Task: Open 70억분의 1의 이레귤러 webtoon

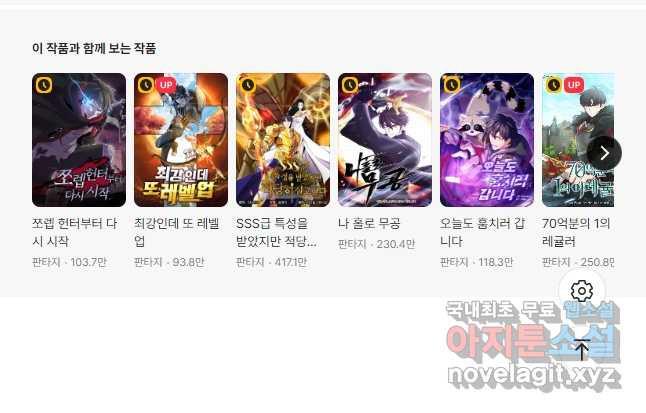Action: 570,139
